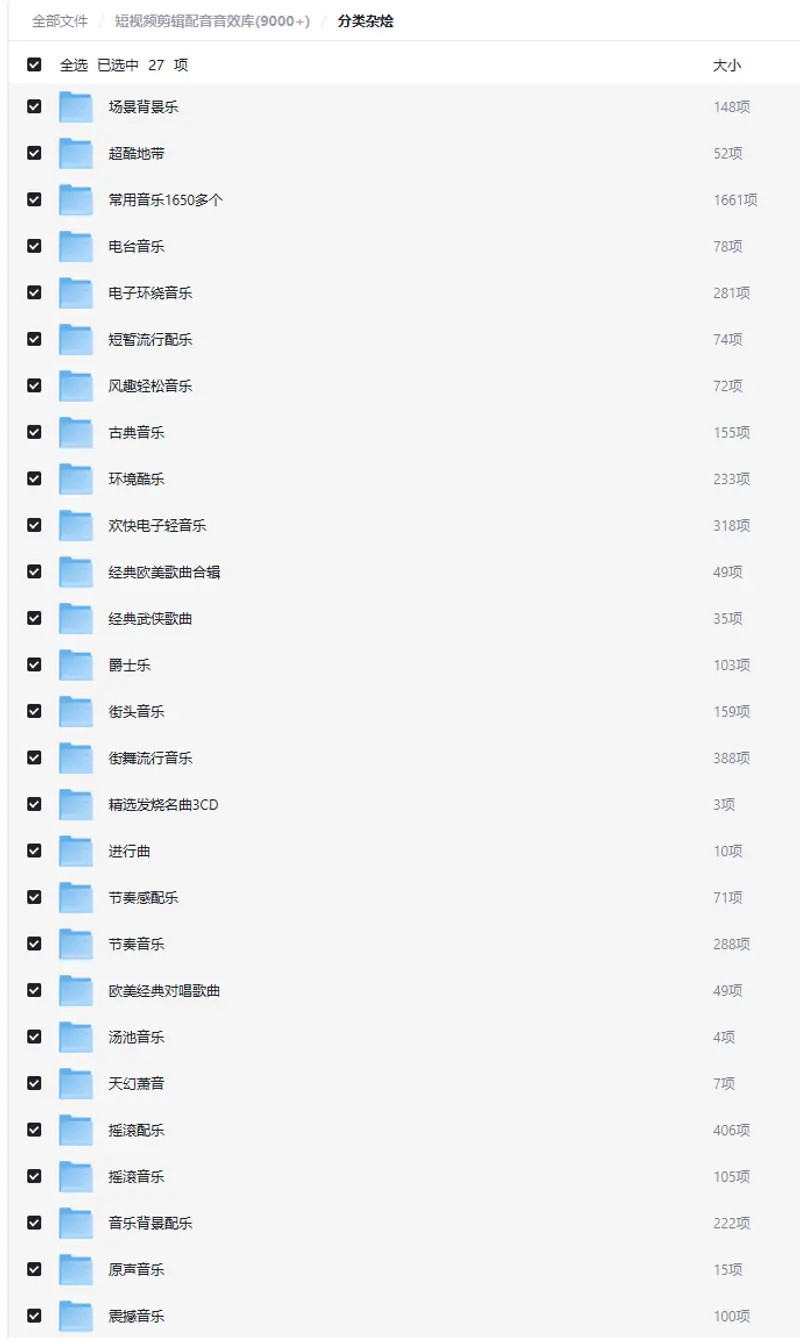
Task: Uncheck the 汤池音乐 folder checkbox
Action: (34, 1037)
